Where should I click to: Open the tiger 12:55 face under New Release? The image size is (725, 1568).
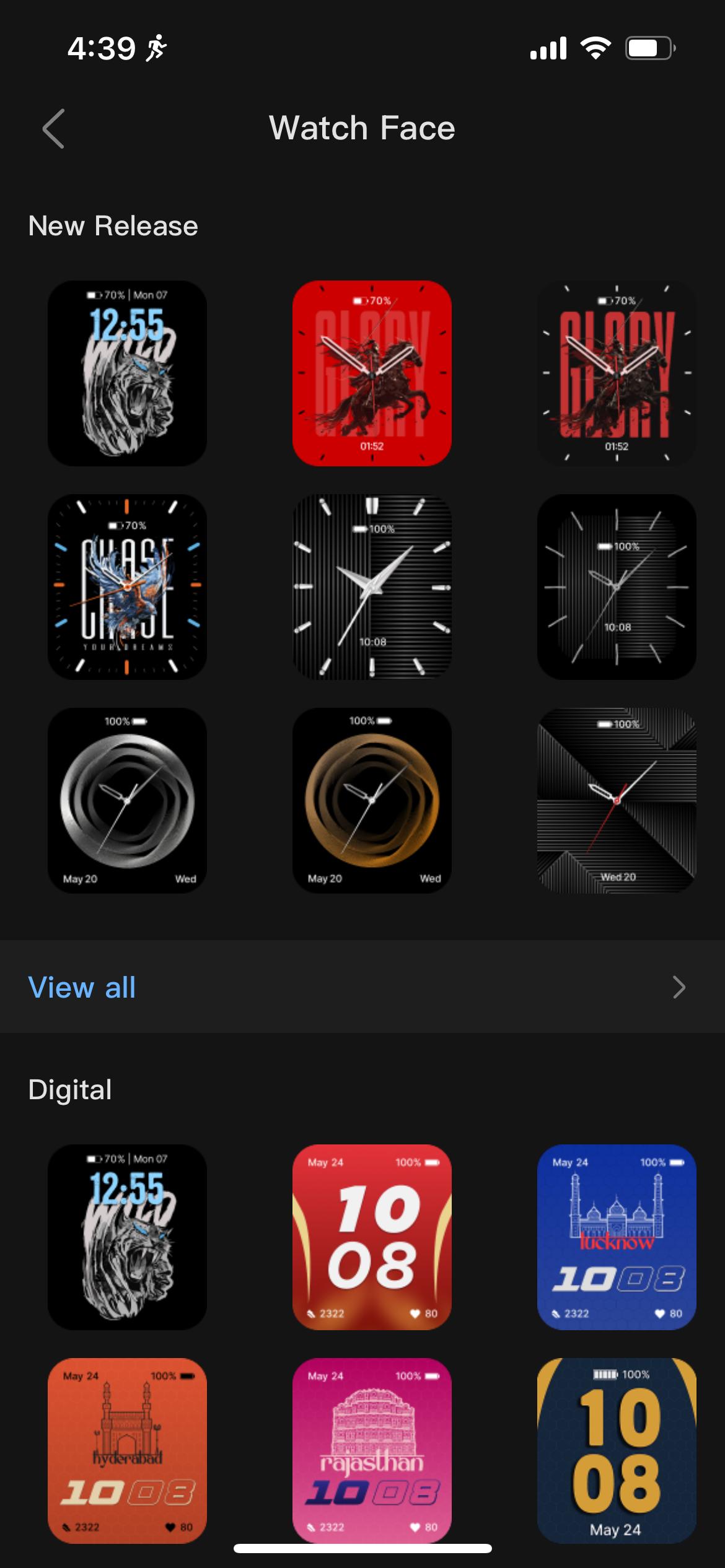point(127,373)
